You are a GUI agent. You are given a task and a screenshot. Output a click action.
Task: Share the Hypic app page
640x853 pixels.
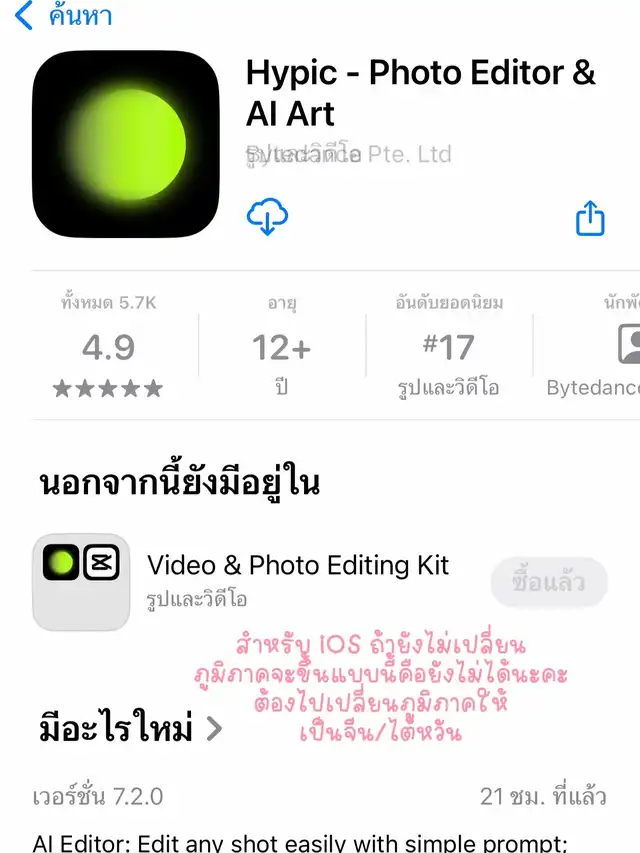pyautogui.click(x=591, y=218)
